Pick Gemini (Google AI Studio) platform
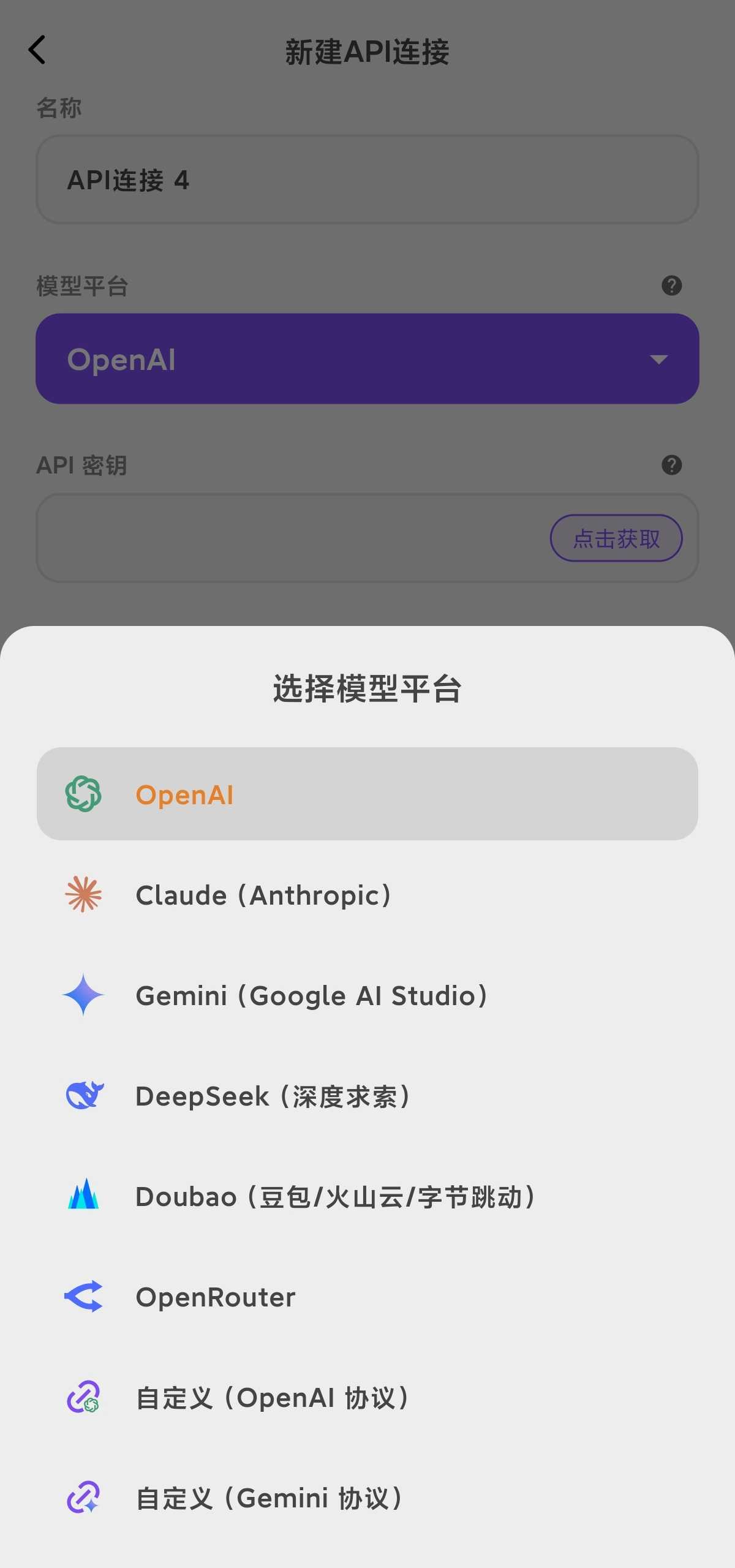 [x=367, y=995]
